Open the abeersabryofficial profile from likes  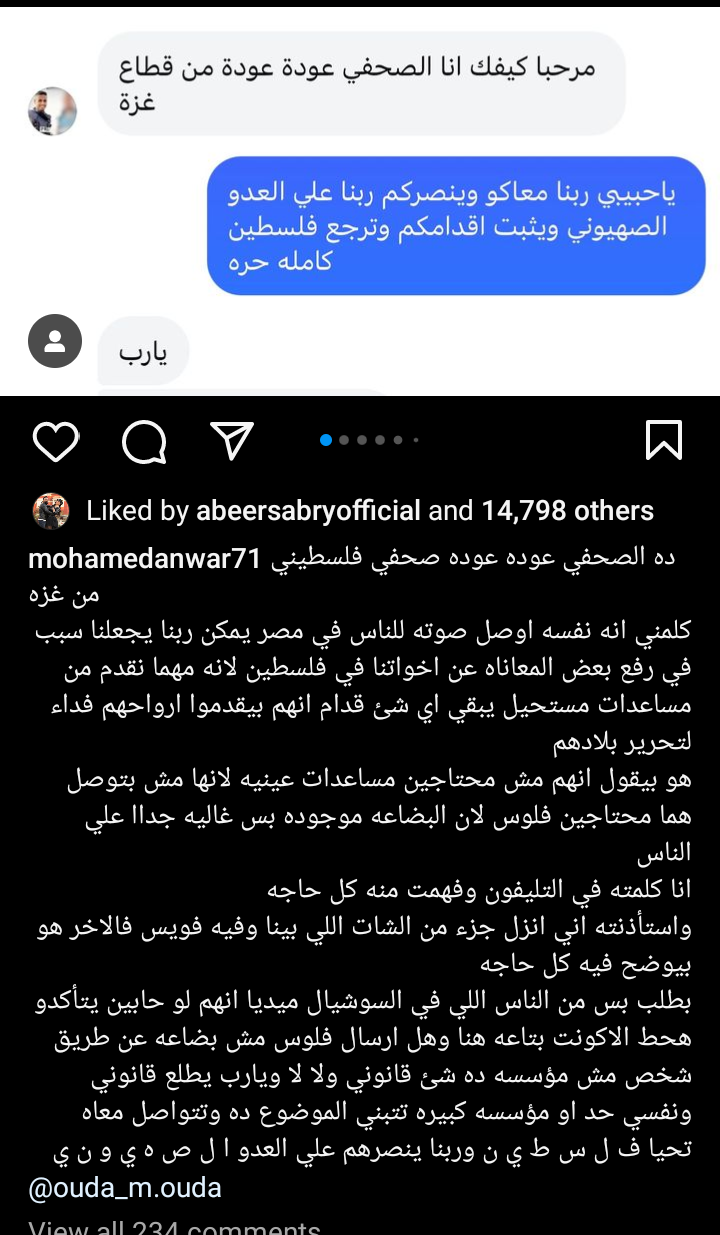(306, 511)
